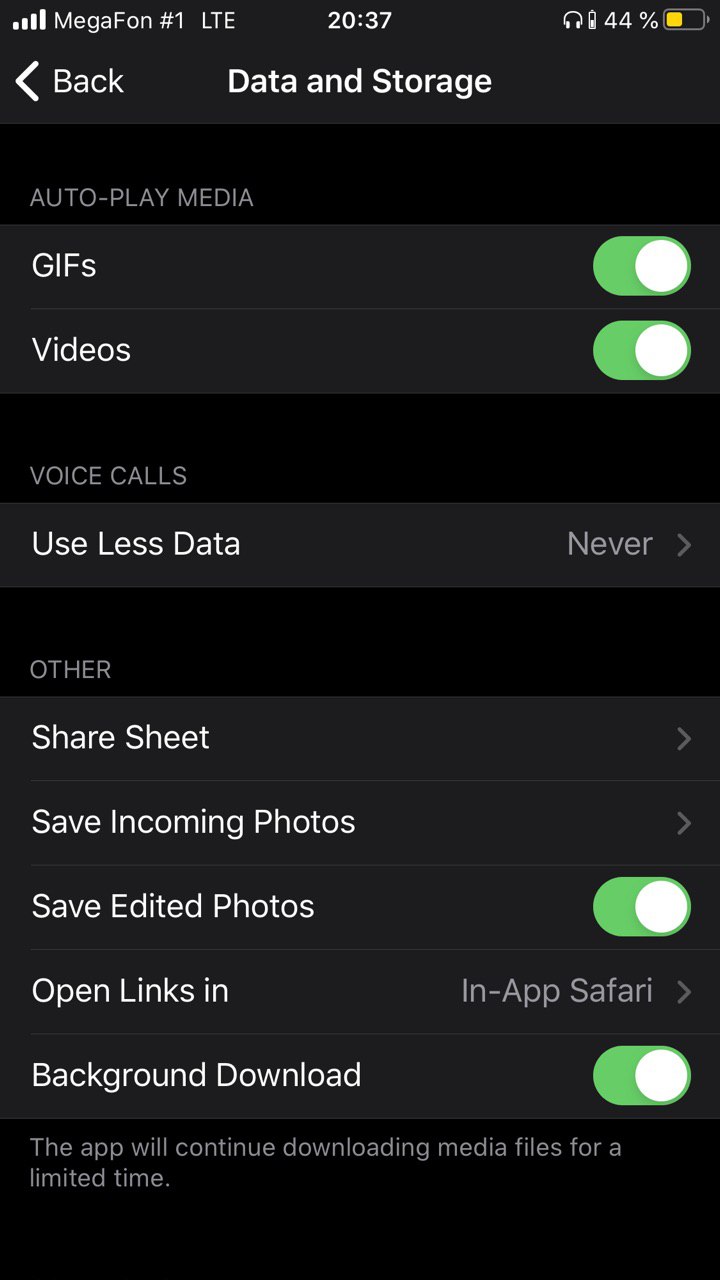The height and width of the screenshot is (1280, 720).
Task: Turn off GIFs auto-play
Action: (x=641, y=266)
